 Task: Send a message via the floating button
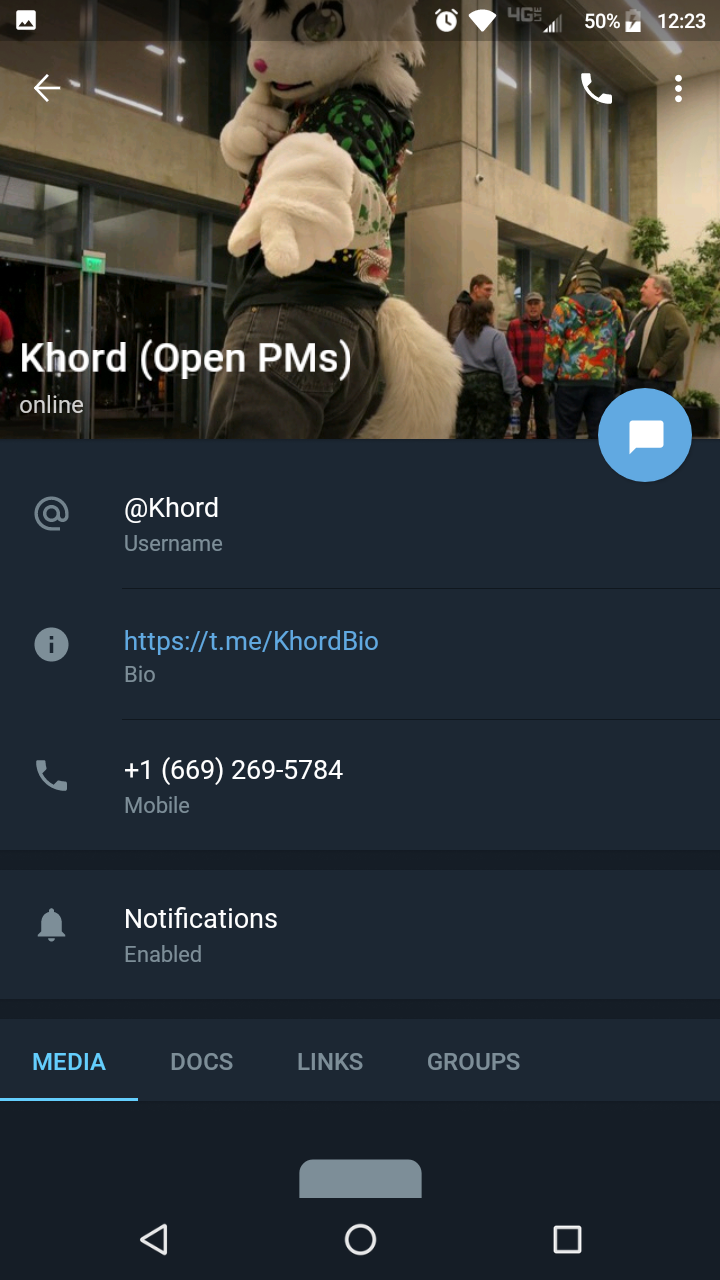645,436
